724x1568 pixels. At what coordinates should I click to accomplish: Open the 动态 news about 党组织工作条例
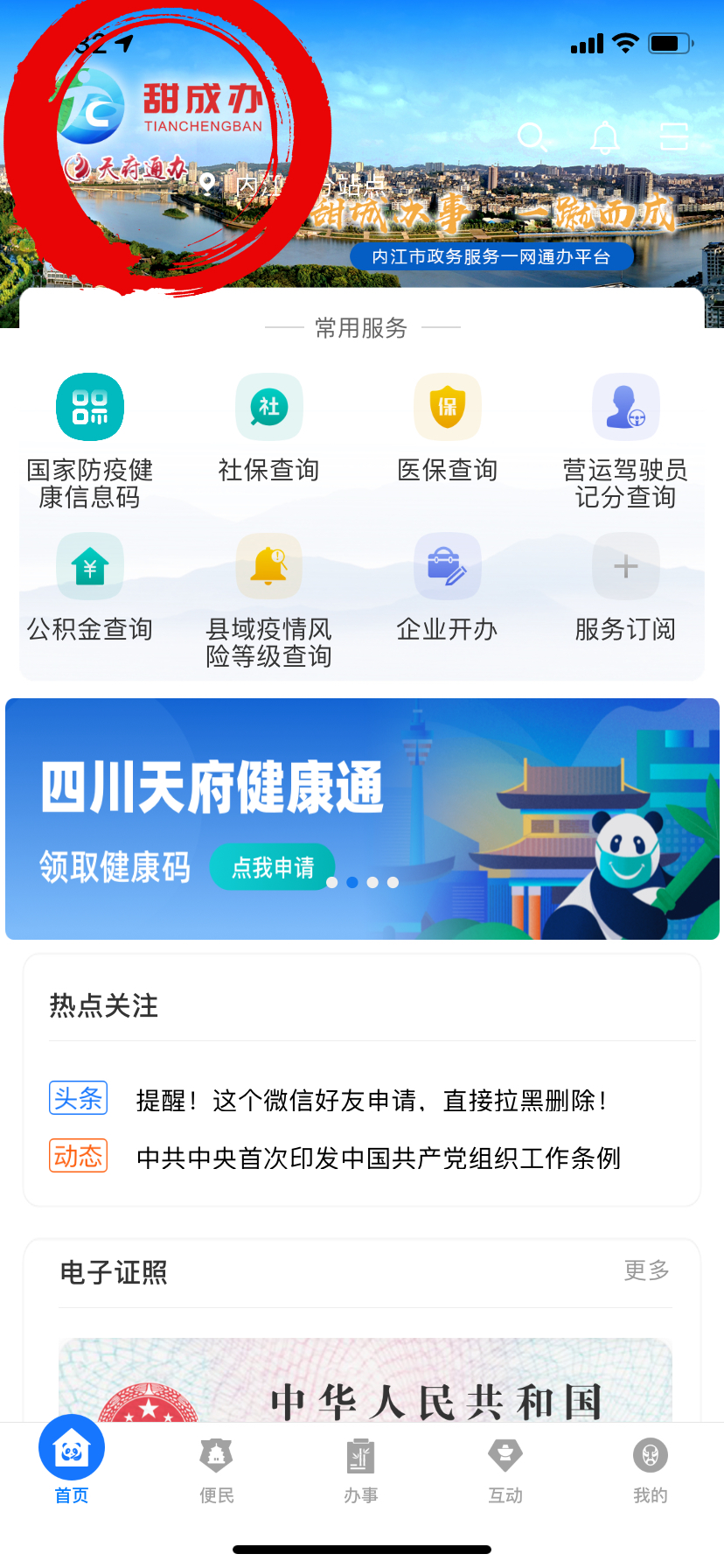[378, 1158]
